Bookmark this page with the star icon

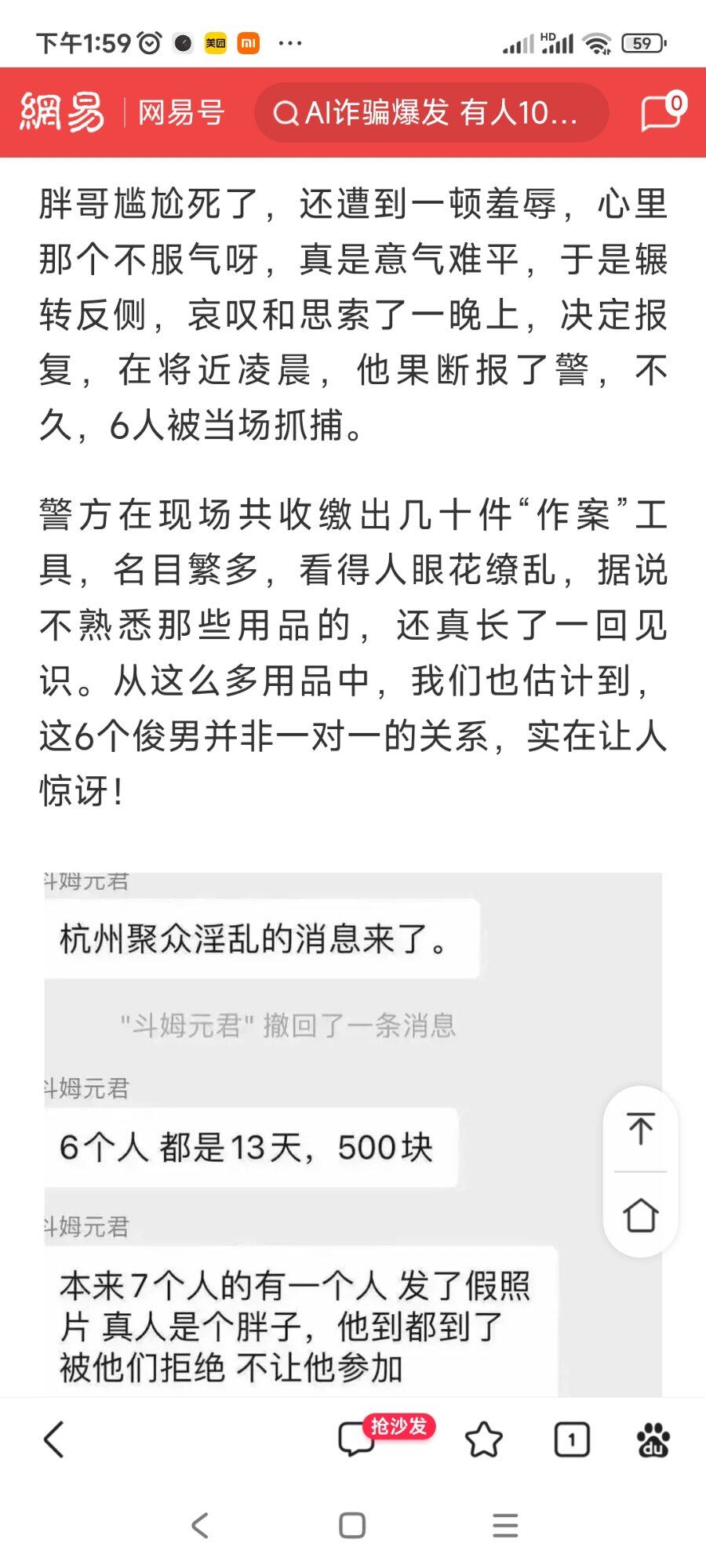click(484, 1439)
